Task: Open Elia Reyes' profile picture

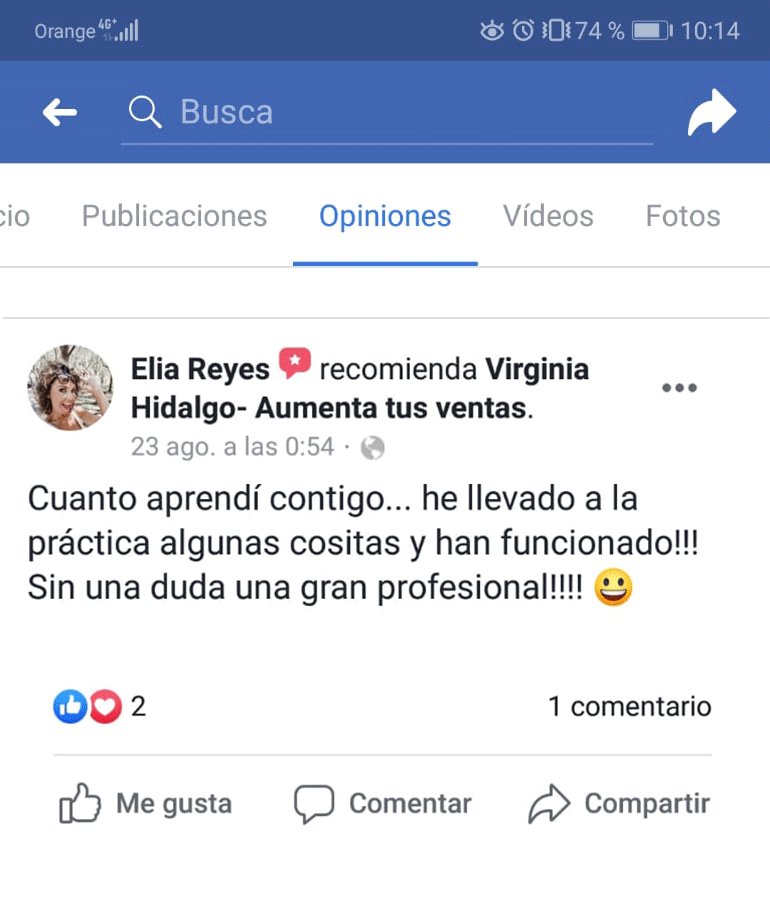Action: pos(70,387)
